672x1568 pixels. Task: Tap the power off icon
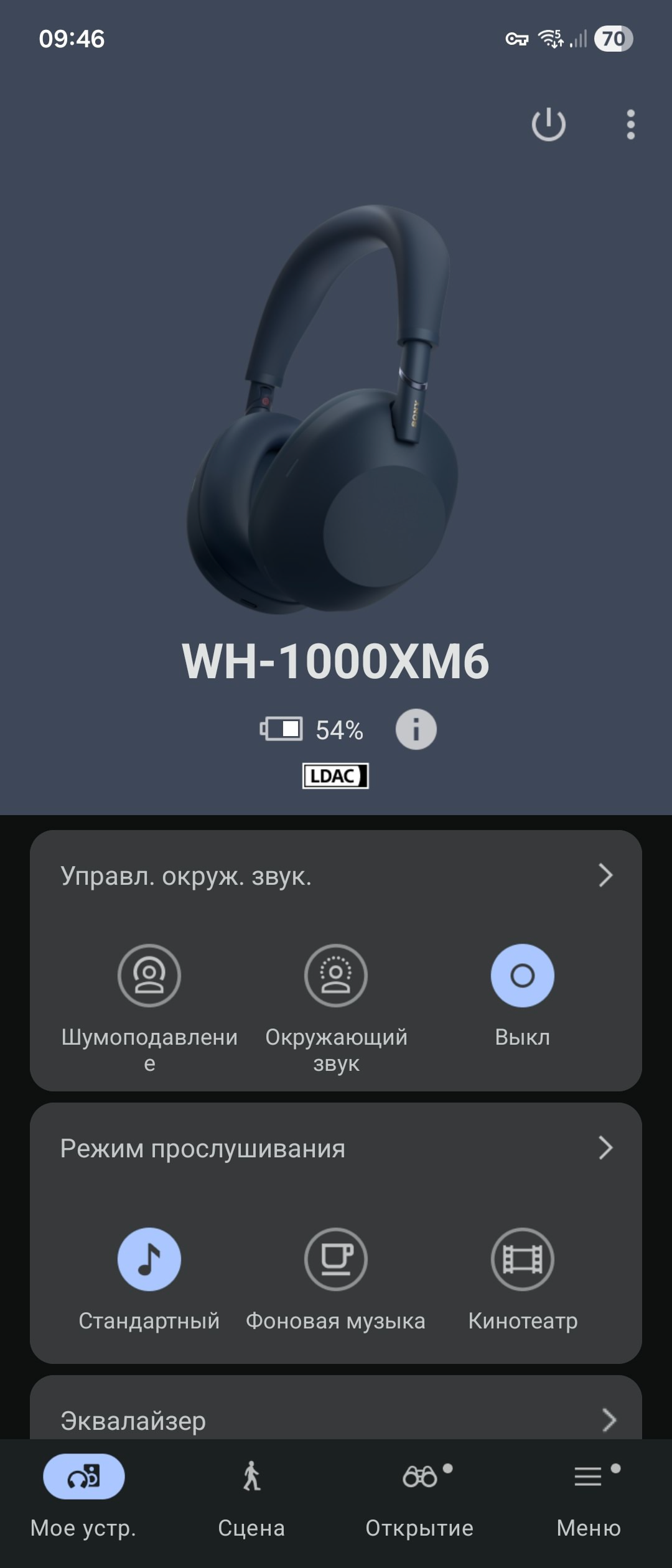[x=548, y=124]
